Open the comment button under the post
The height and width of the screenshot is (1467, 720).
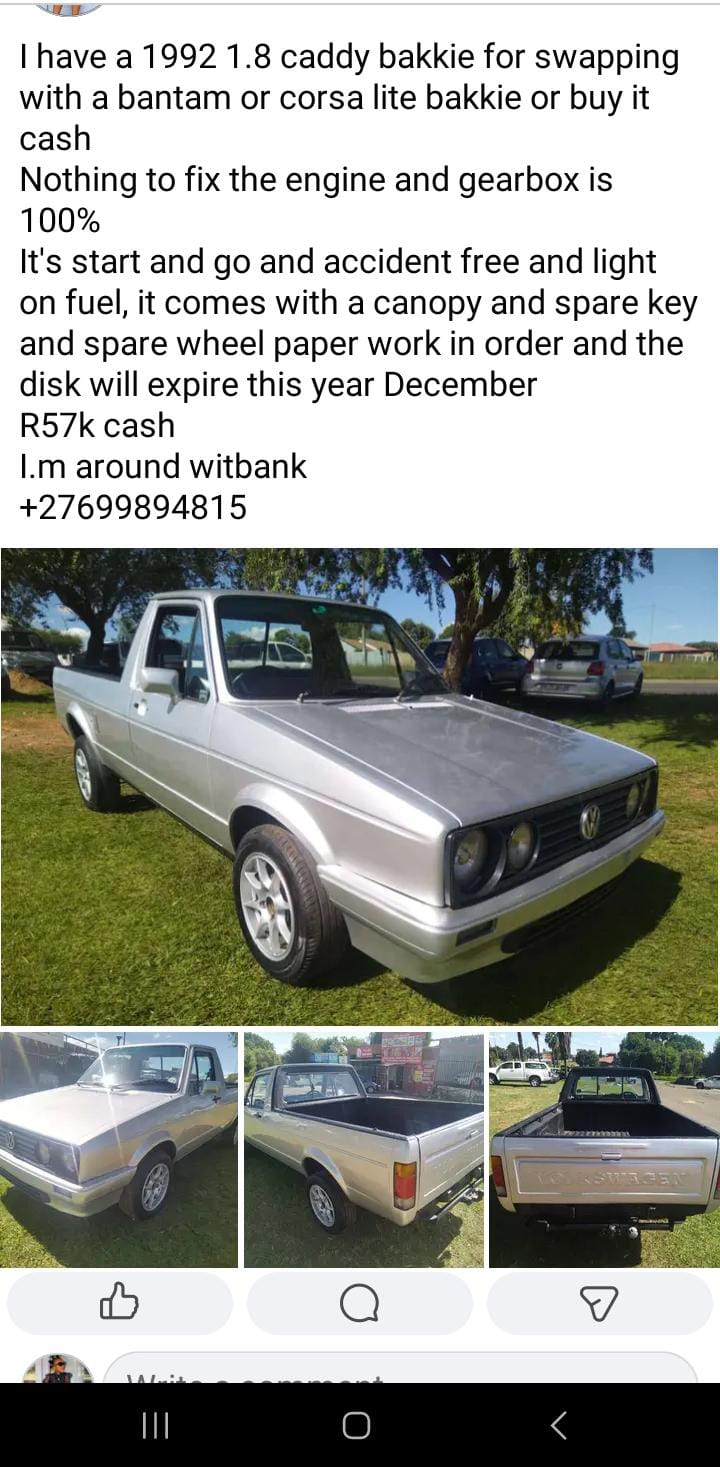click(359, 1303)
